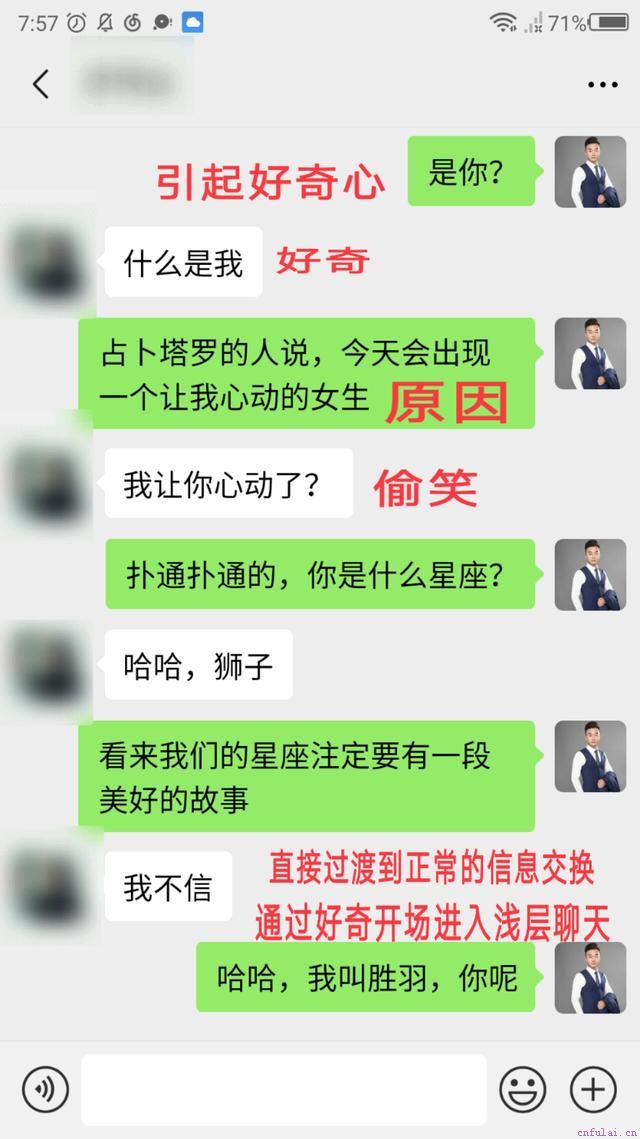The image size is (640, 1139).
Task: Open the chat's three-dot overflow menu
Action: click(602, 85)
